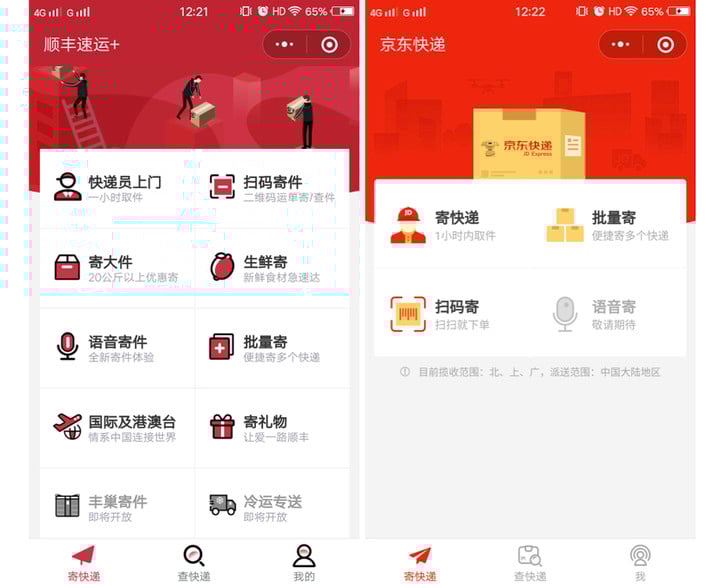Go to 我 tab in 京东快递
Image resolution: width=720 pixels, height=588 pixels.
click(x=639, y=563)
